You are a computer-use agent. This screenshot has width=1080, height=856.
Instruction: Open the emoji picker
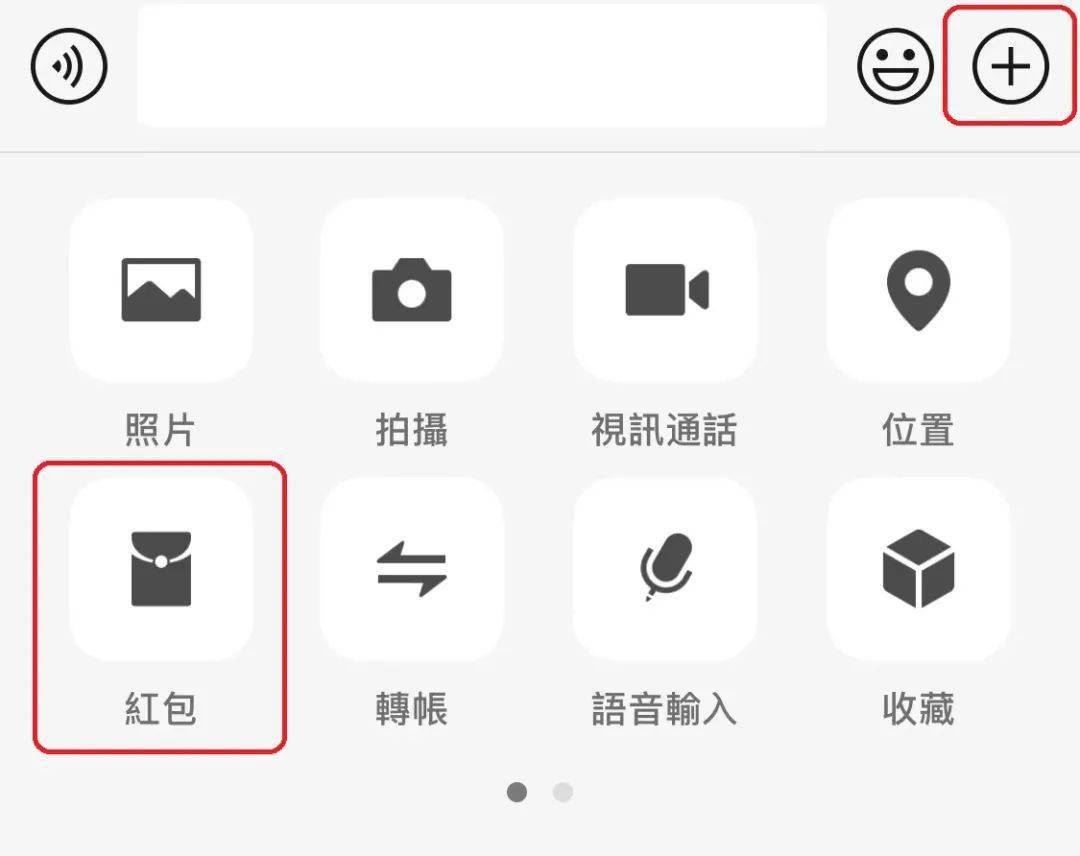(x=895, y=66)
